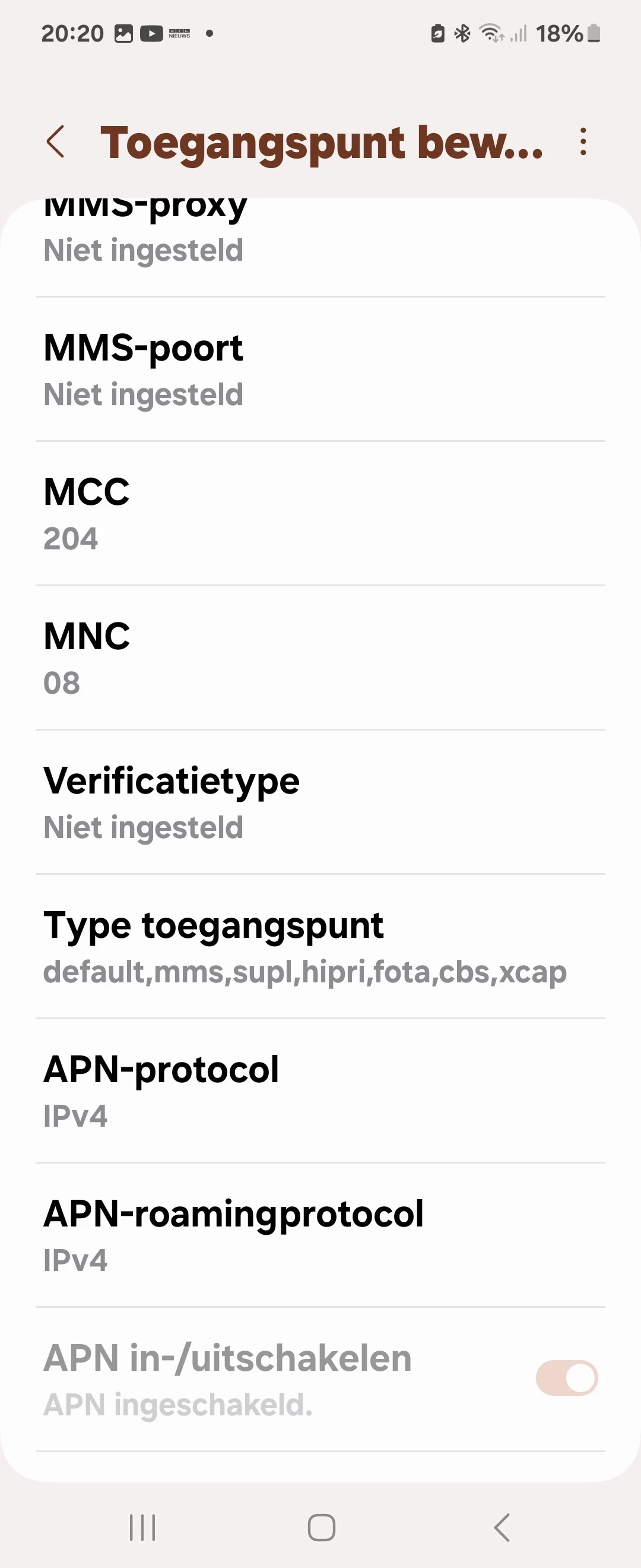Image resolution: width=641 pixels, height=1568 pixels.
Task: Toggle the APN in-/uitschakelen switch
Action: (566, 1378)
